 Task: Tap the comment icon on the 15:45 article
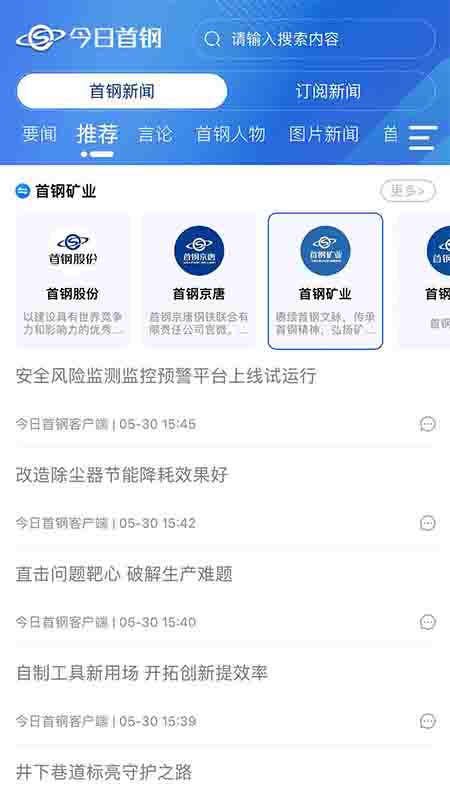coord(428,424)
